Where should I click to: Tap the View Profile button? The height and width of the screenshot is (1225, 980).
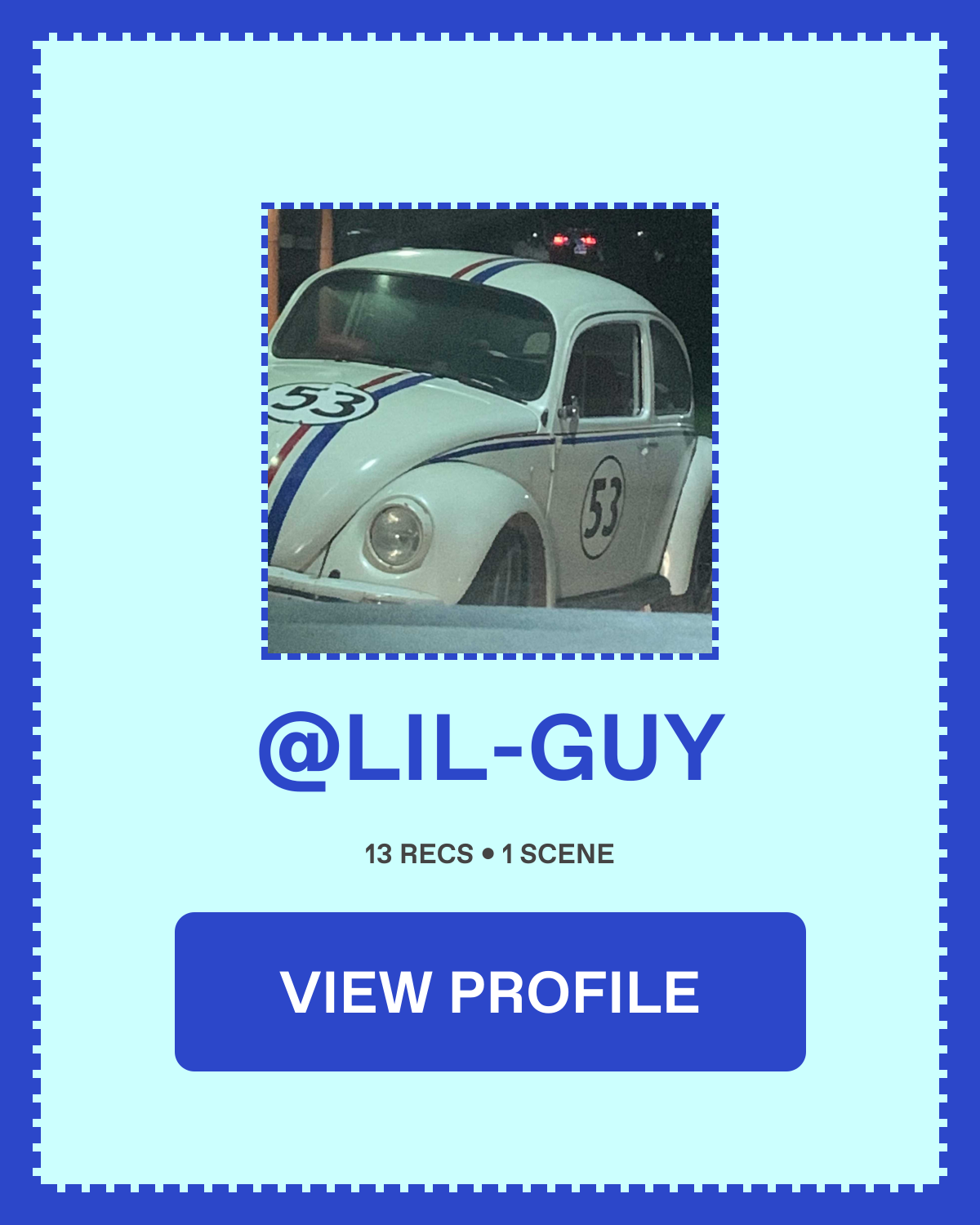490,991
